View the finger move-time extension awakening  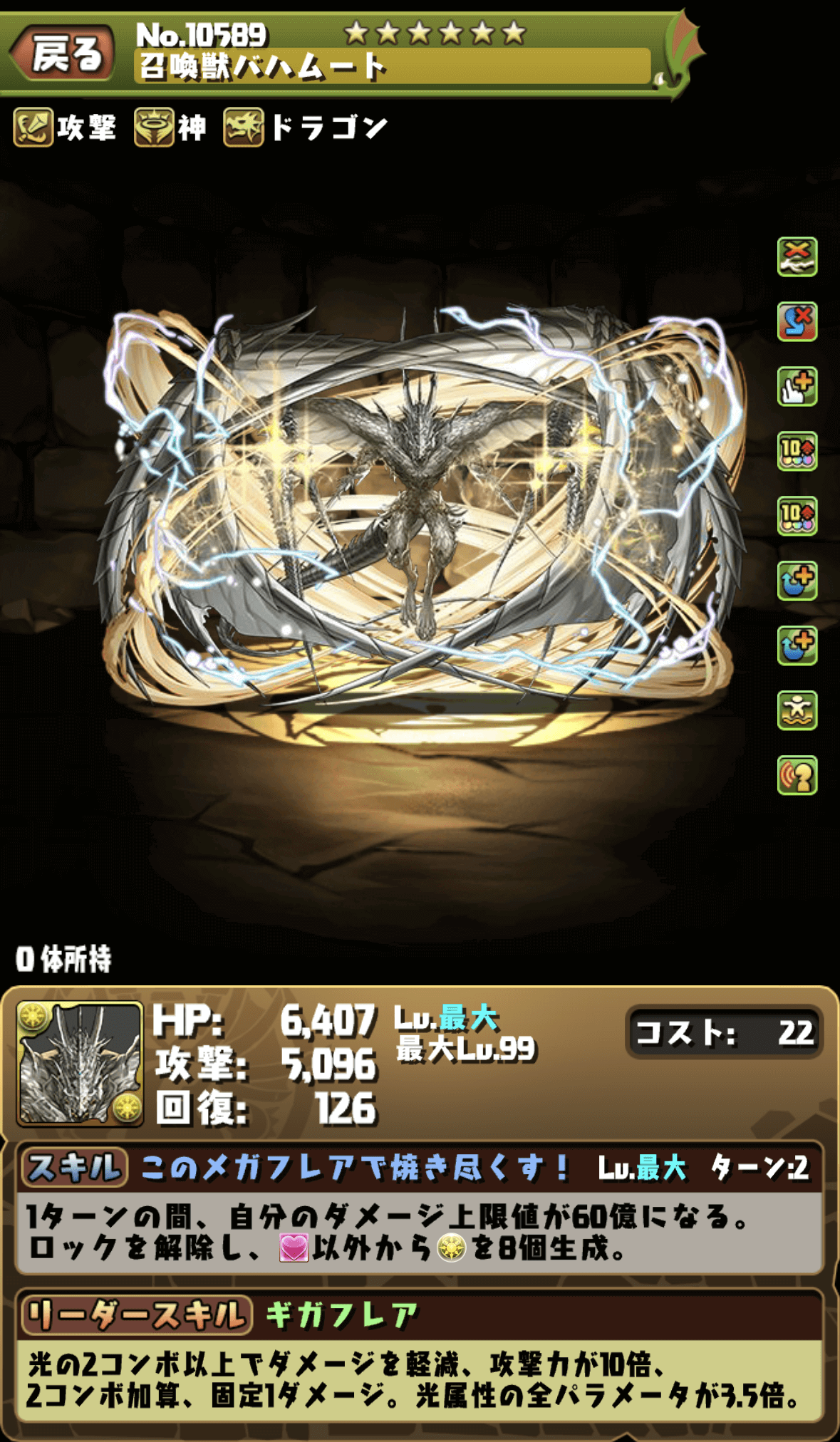(797, 387)
